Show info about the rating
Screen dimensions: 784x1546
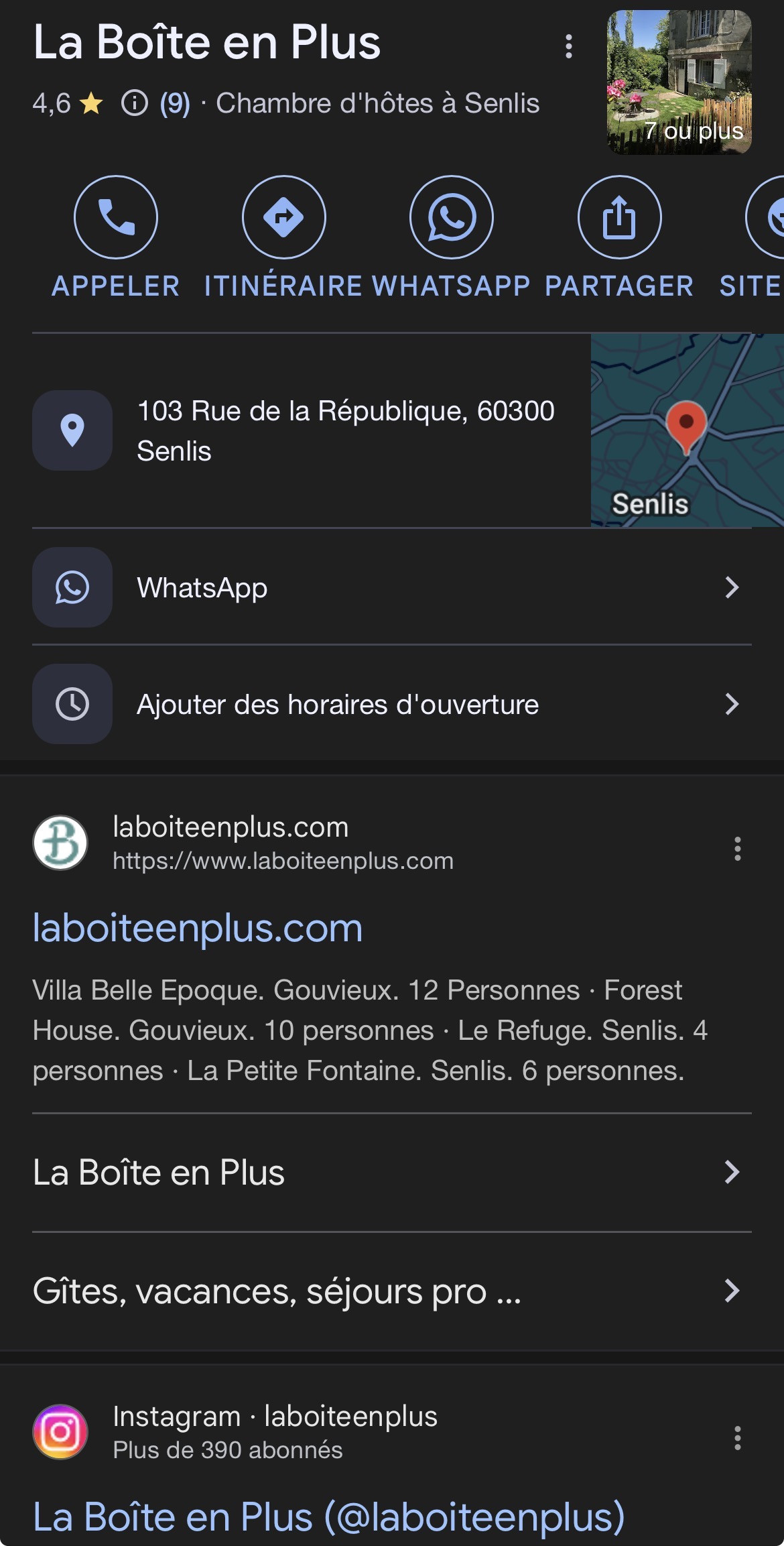(x=135, y=104)
